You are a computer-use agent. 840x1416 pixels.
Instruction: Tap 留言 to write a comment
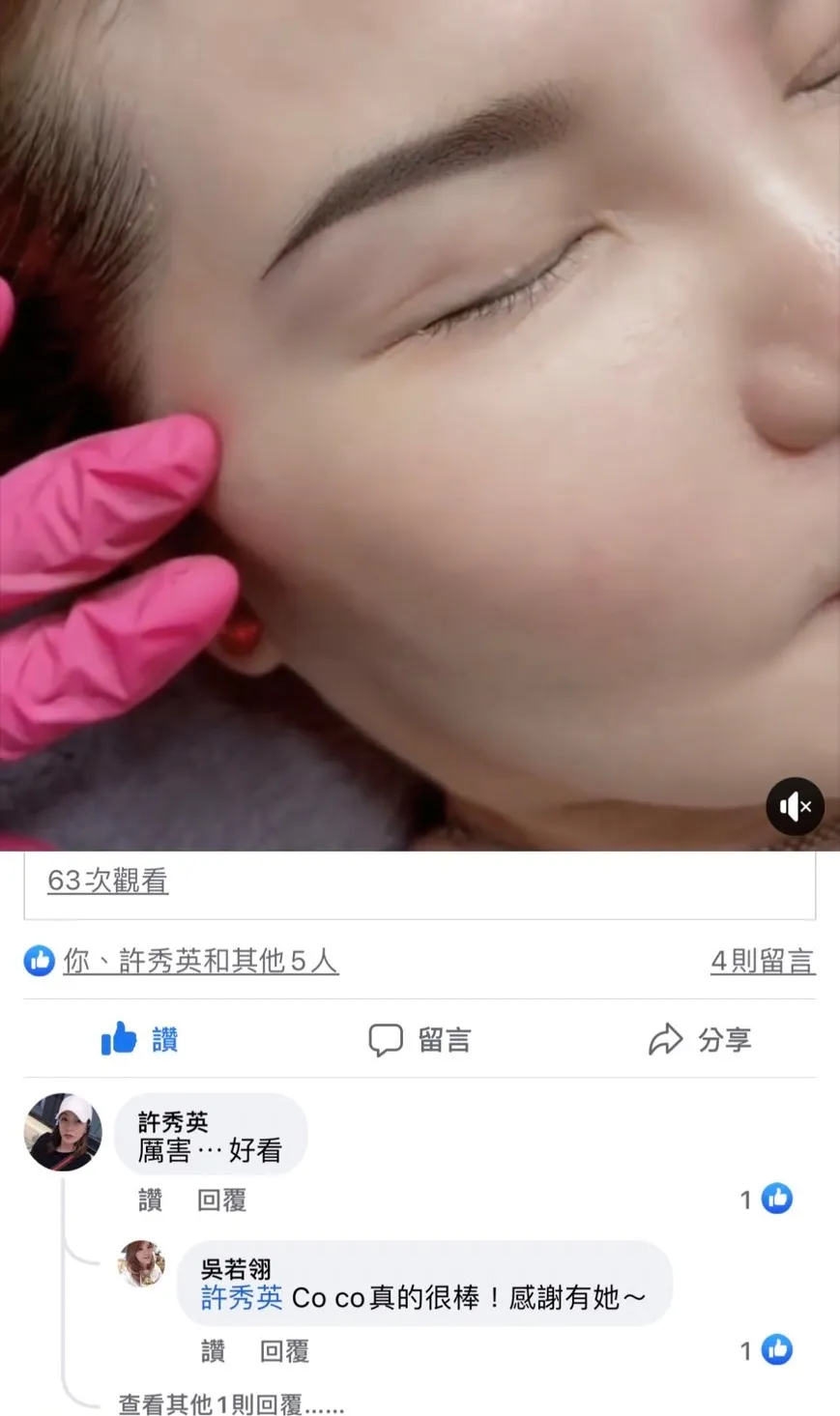pos(420,1039)
